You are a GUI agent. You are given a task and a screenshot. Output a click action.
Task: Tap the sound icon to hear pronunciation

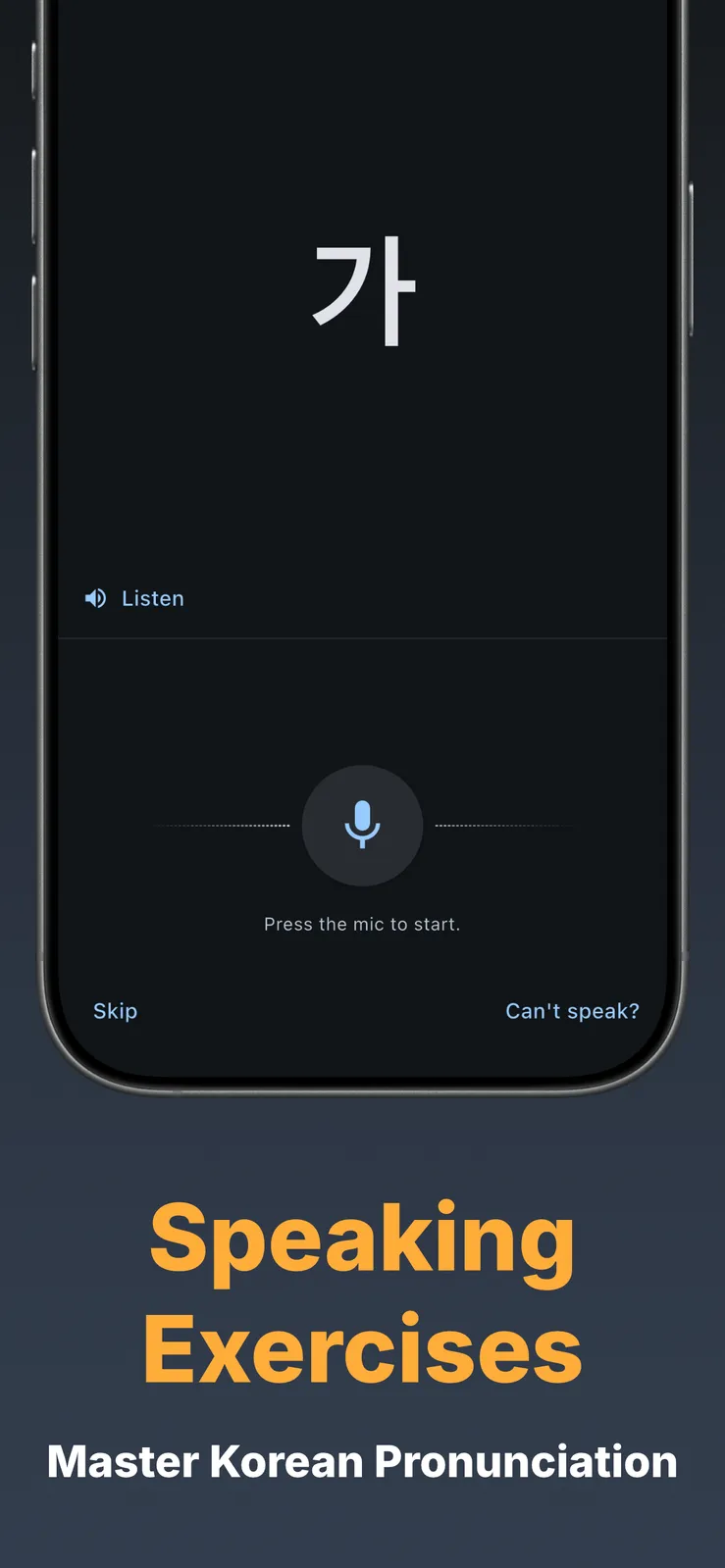point(94,598)
